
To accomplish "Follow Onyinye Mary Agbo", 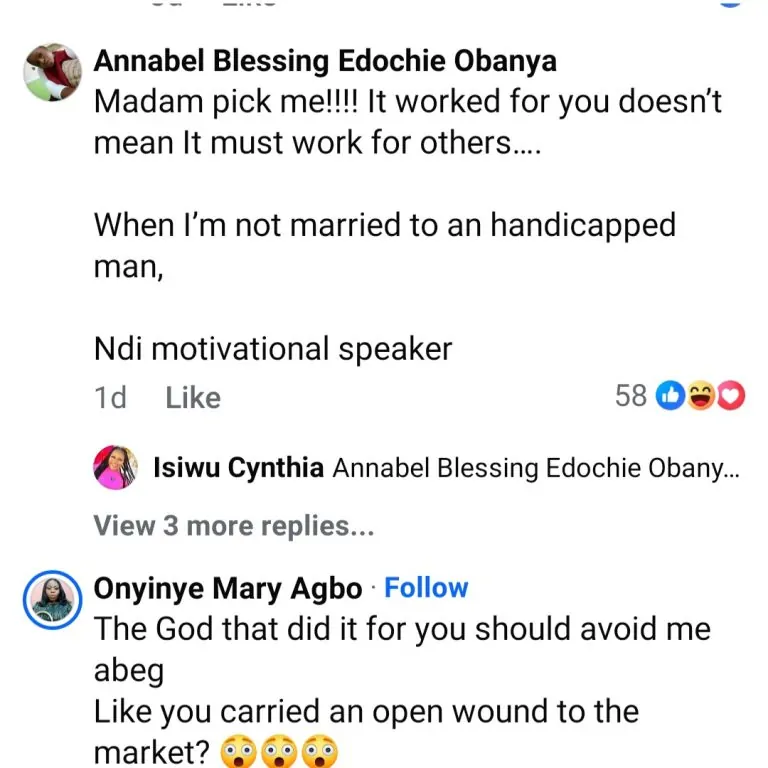I will (x=426, y=588).
